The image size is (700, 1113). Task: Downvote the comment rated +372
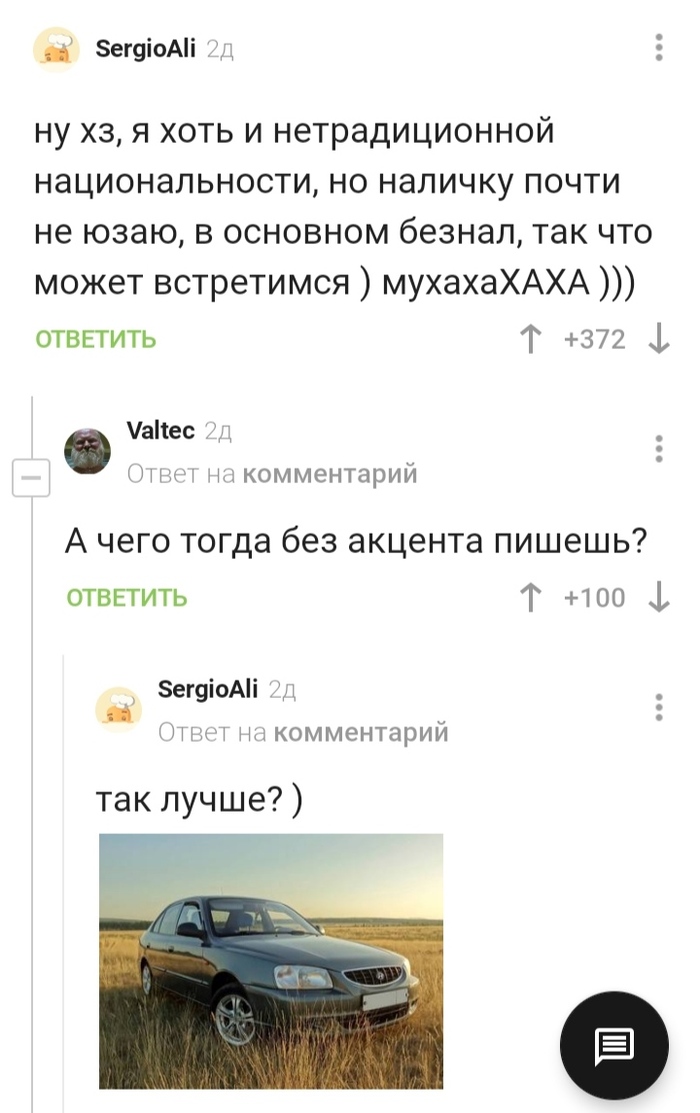click(x=659, y=341)
